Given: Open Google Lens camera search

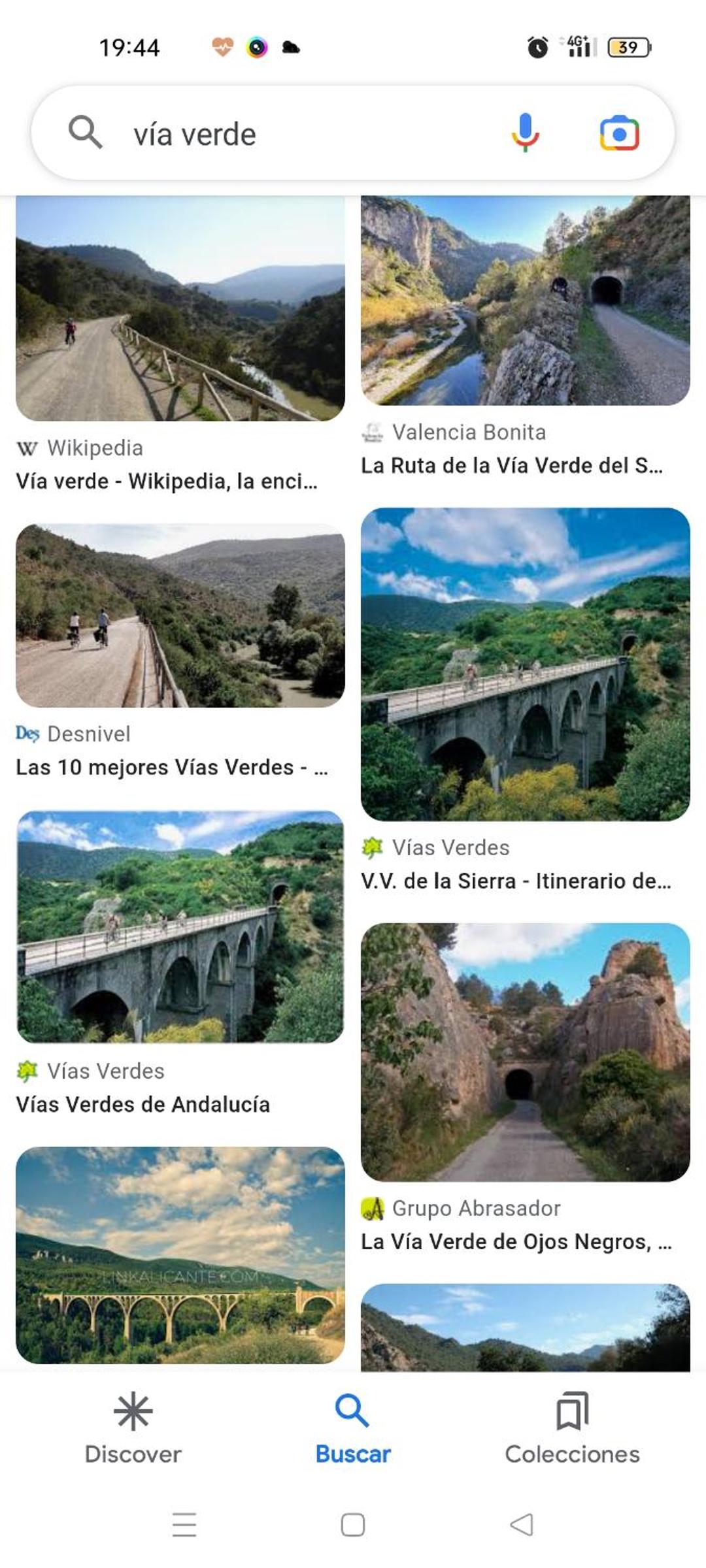Looking at the screenshot, I should (x=619, y=133).
